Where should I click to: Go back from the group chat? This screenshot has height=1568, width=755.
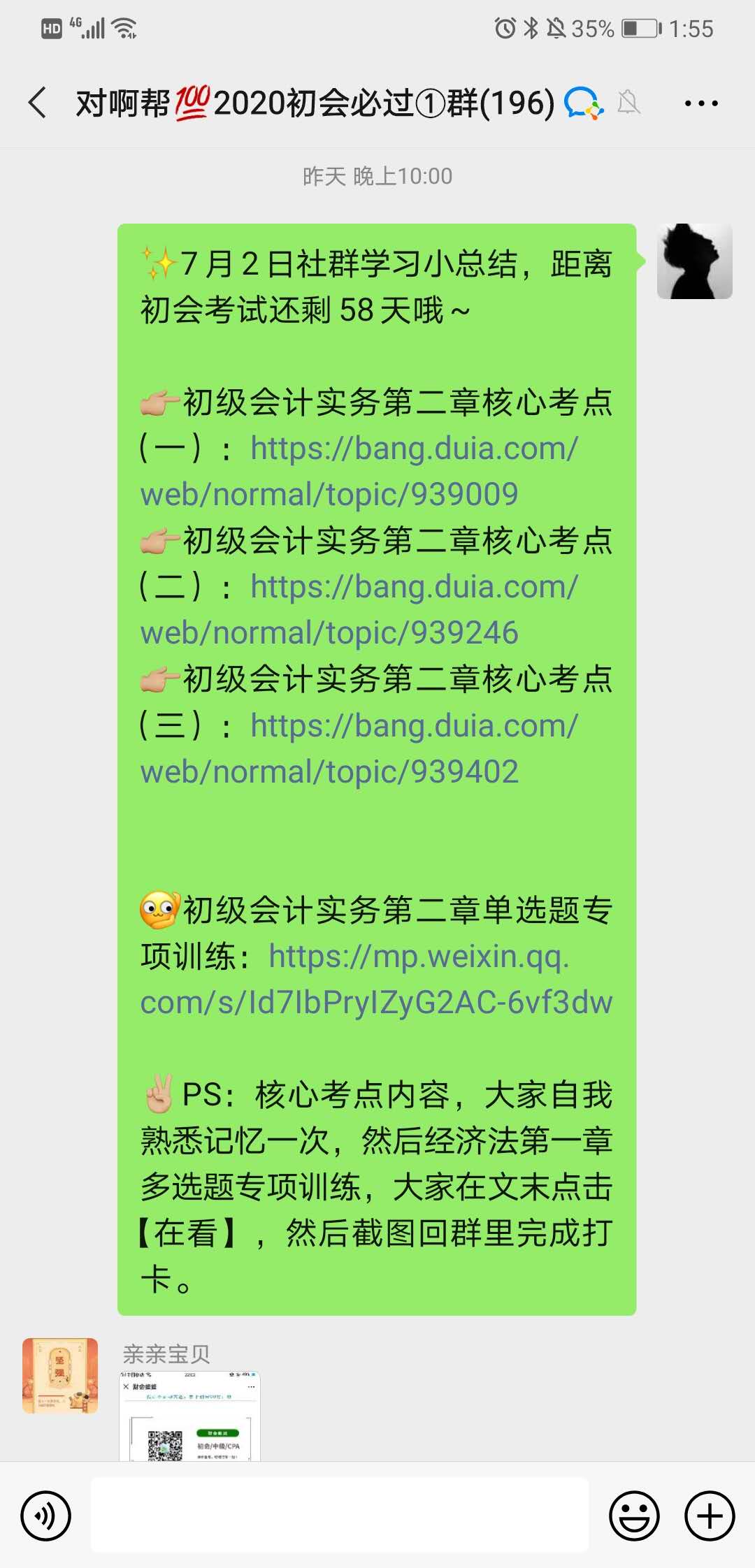tap(38, 103)
